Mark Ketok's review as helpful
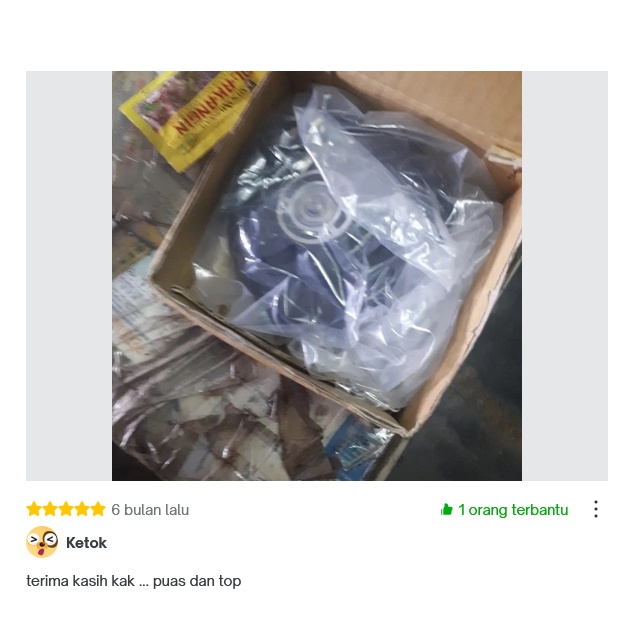639x639 pixels. click(504, 509)
